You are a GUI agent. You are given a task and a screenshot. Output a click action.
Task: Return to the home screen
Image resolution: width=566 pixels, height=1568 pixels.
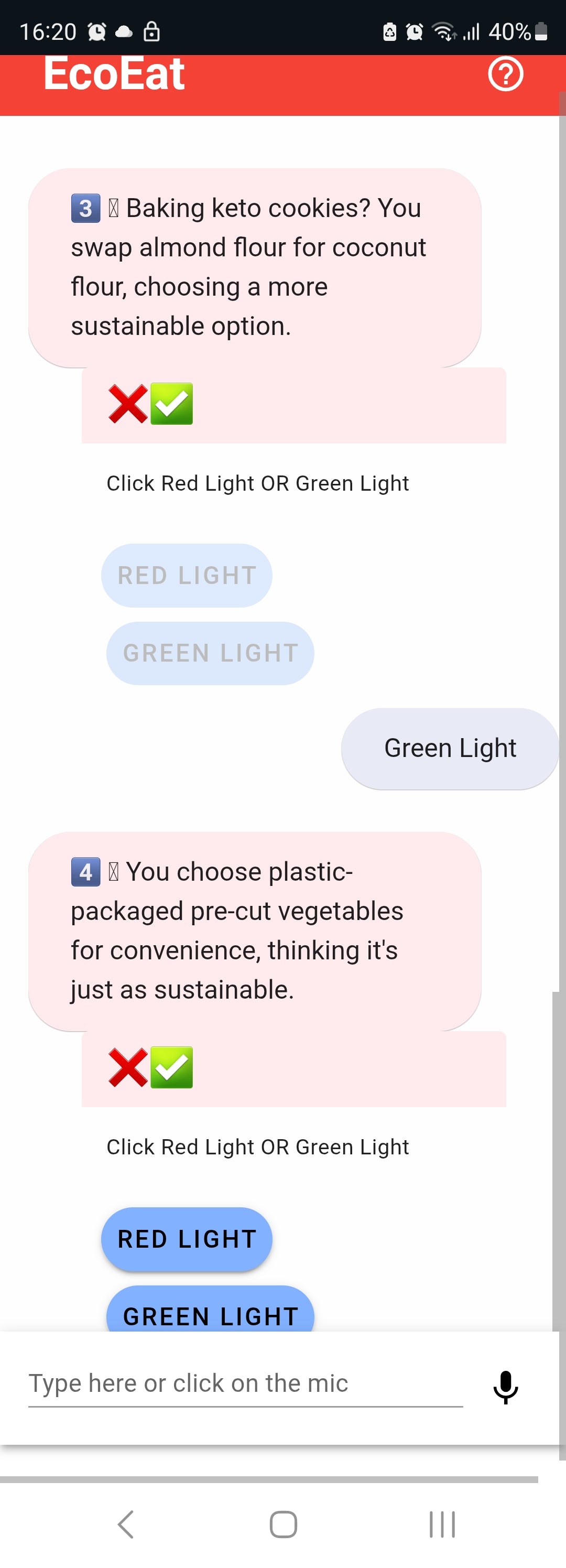[x=283, y=1524]
